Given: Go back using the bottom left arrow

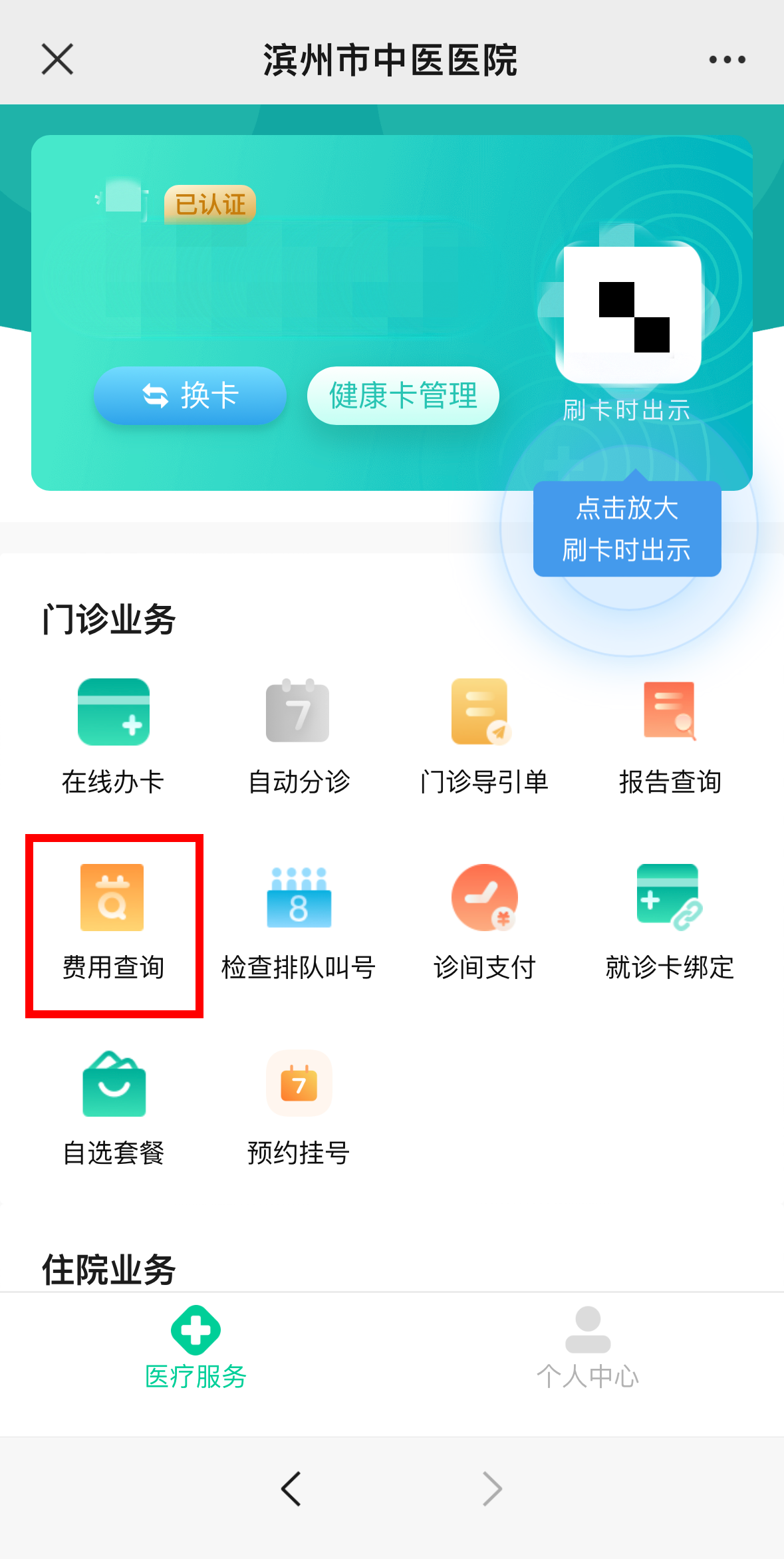Looking at the screenshot, I should click(291, 1488).
